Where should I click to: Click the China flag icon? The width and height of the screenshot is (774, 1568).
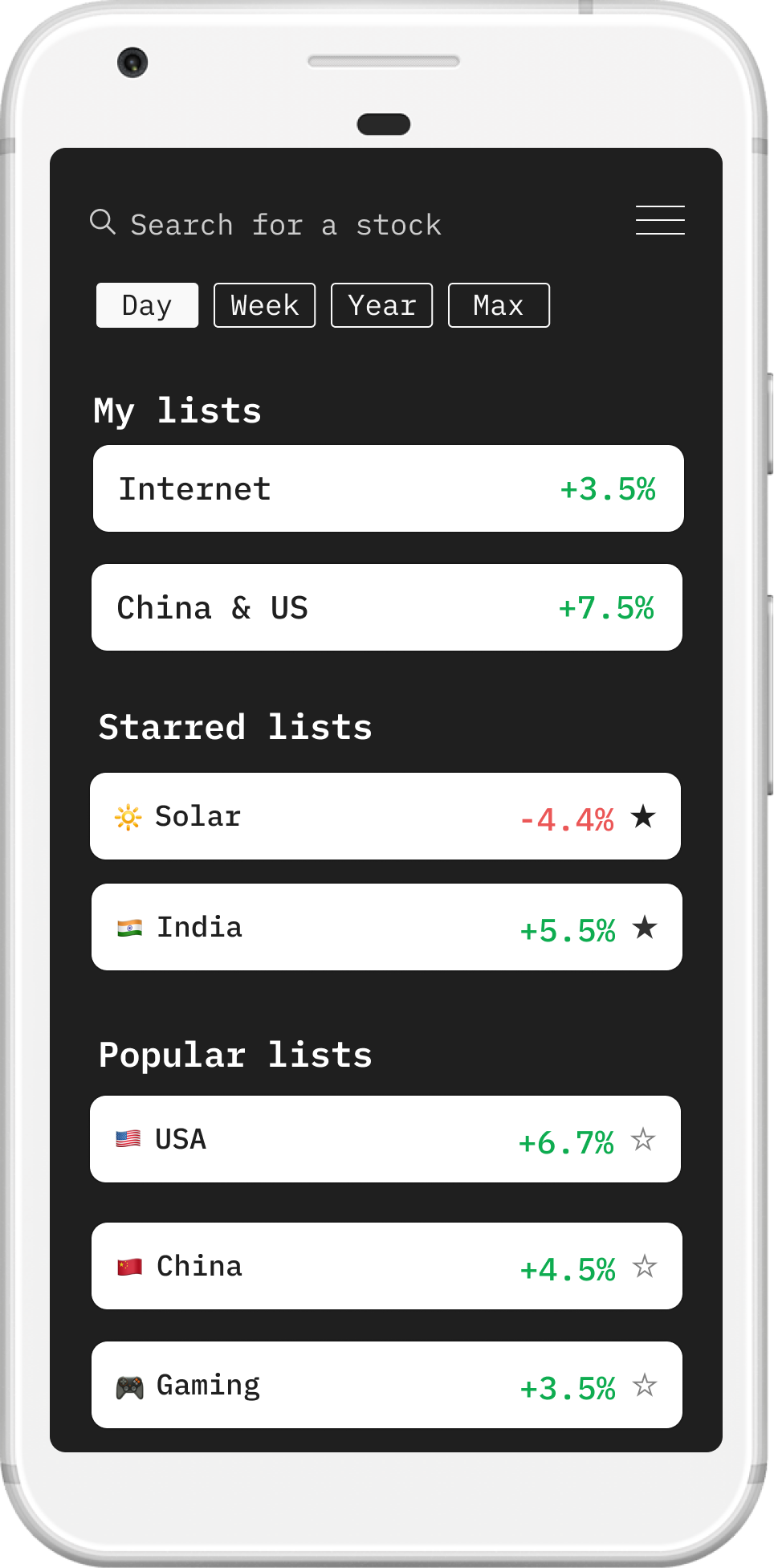coord(128,1266)
